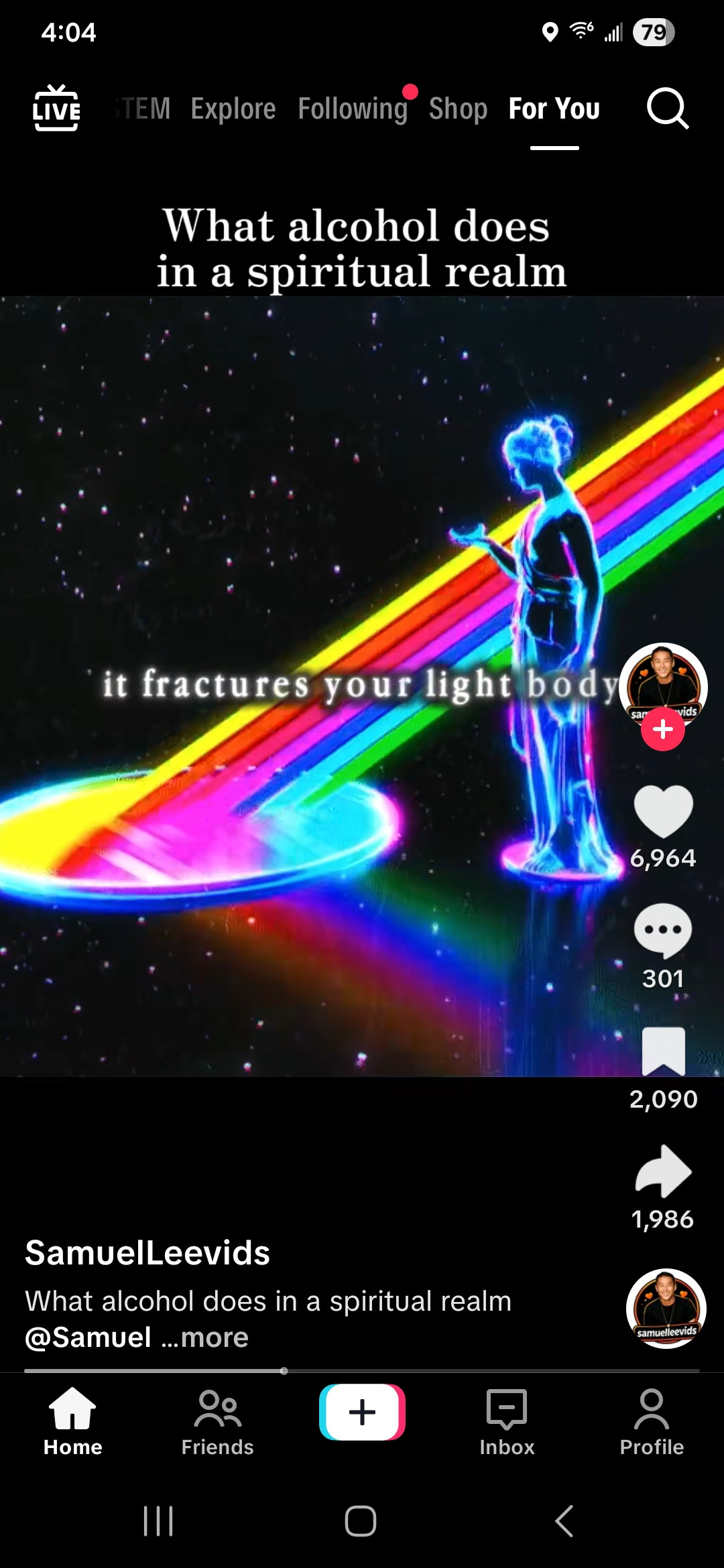Tap the system back button
Image resolution: width=724 pixels, height=1568 pixels.
(x=564, y=1521)
